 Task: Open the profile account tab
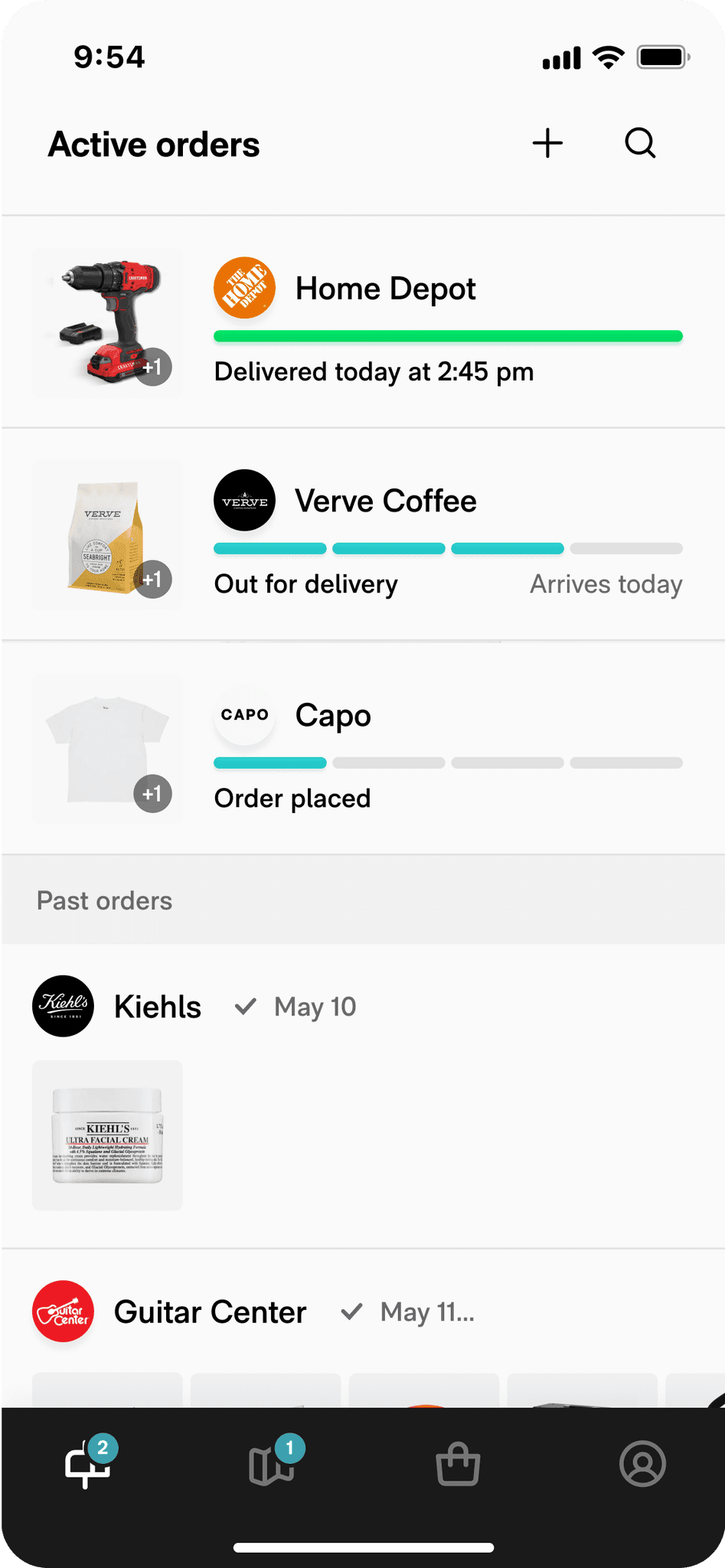pos(642,1465)
